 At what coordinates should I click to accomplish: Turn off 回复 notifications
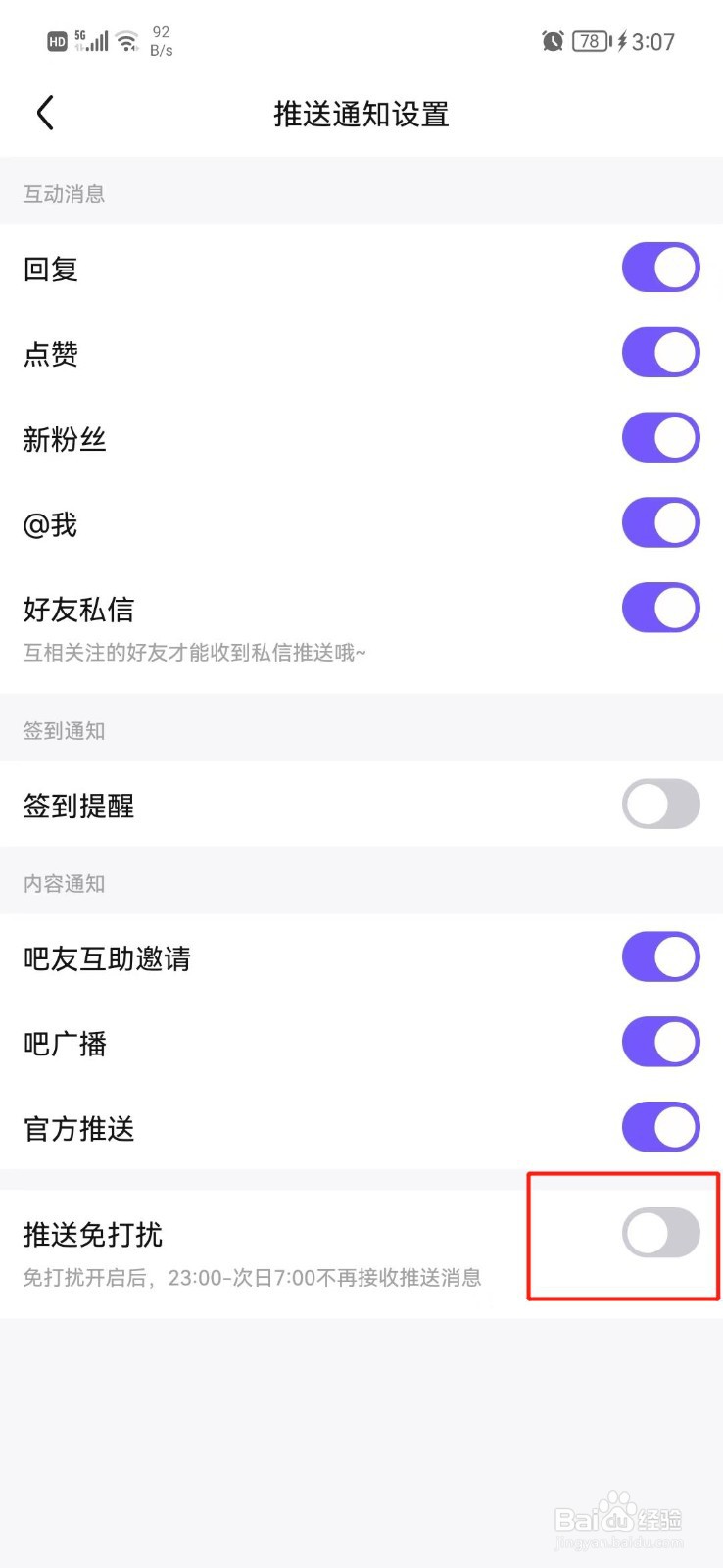[x=660, y=269]
